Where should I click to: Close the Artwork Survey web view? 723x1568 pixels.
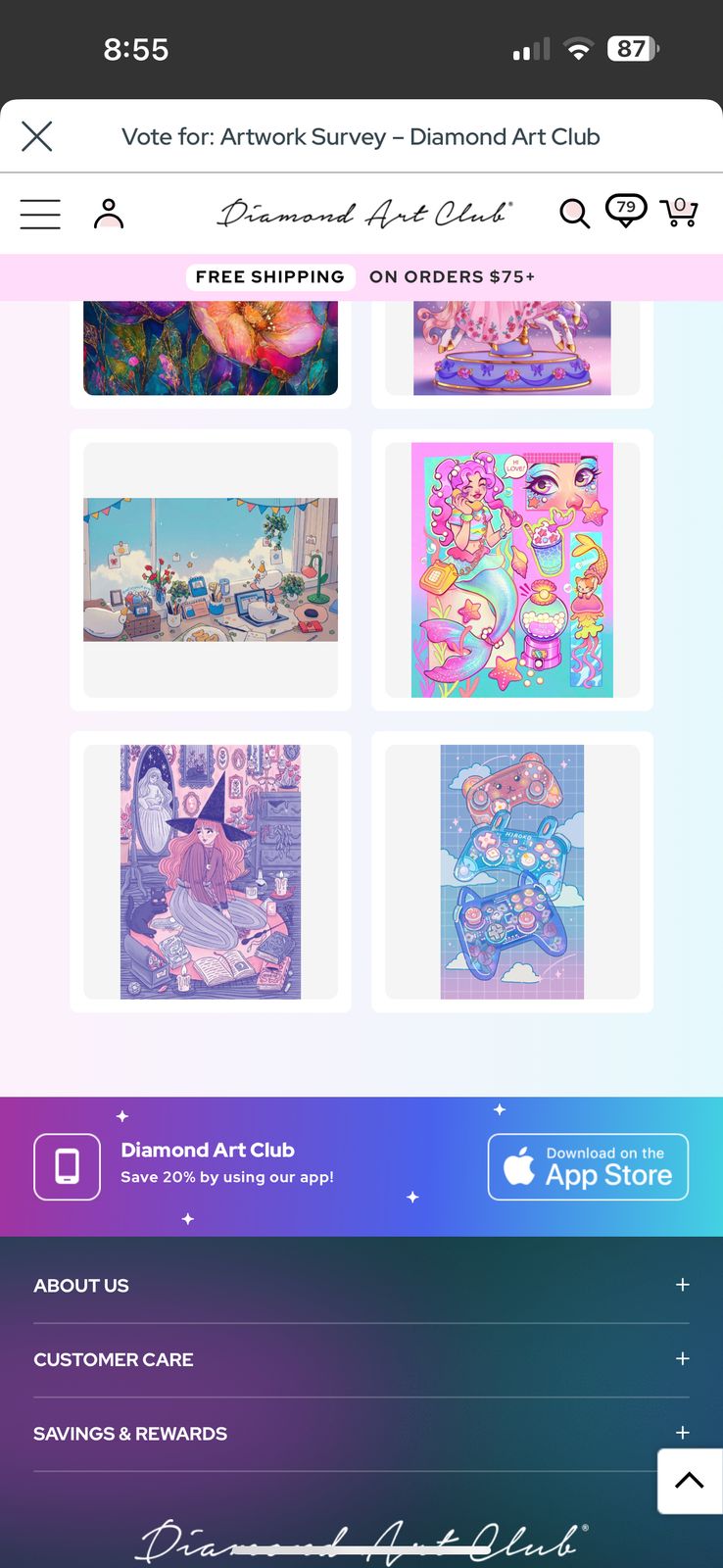point(37,136)
